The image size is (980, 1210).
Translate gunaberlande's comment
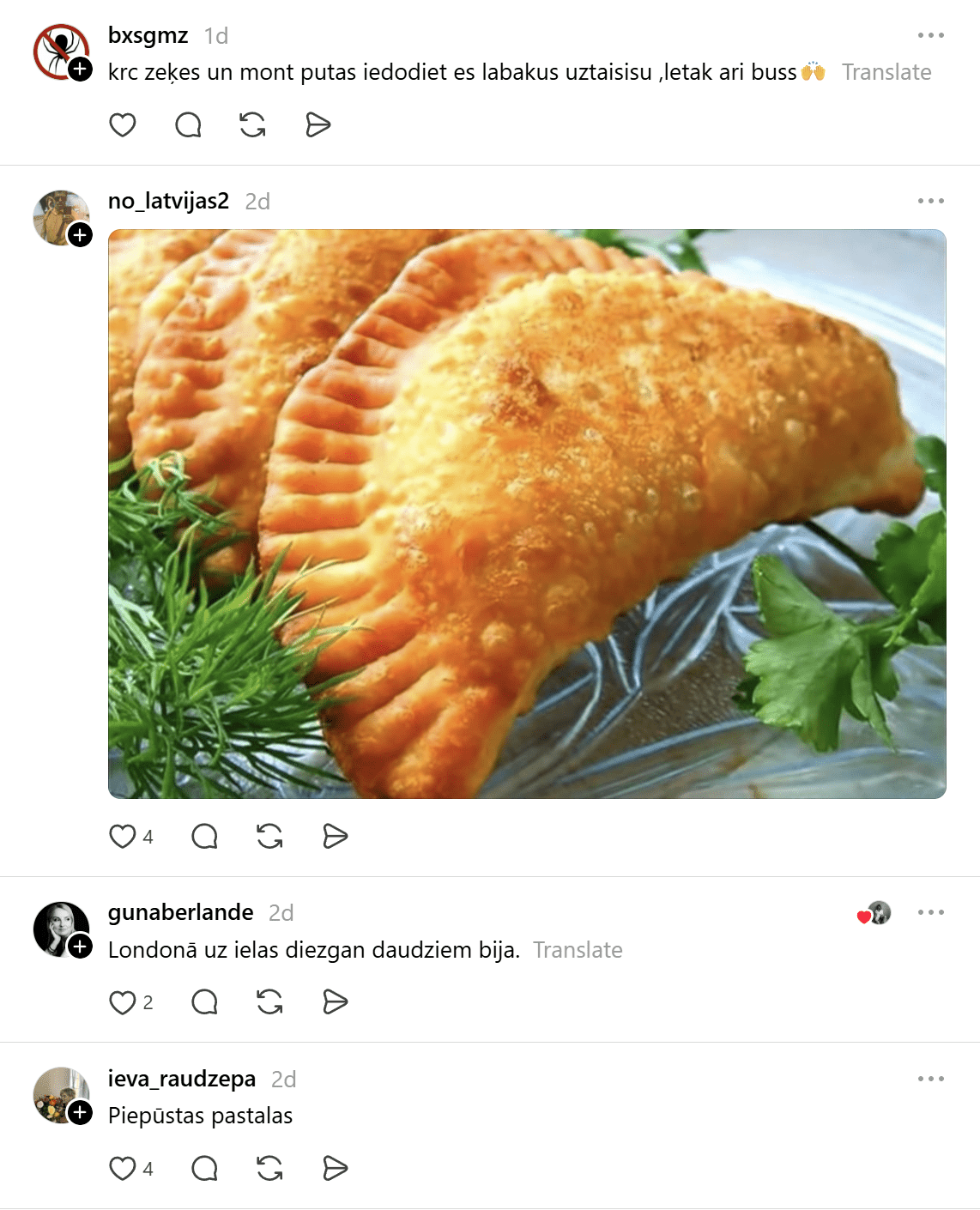[x=578, y=950]
